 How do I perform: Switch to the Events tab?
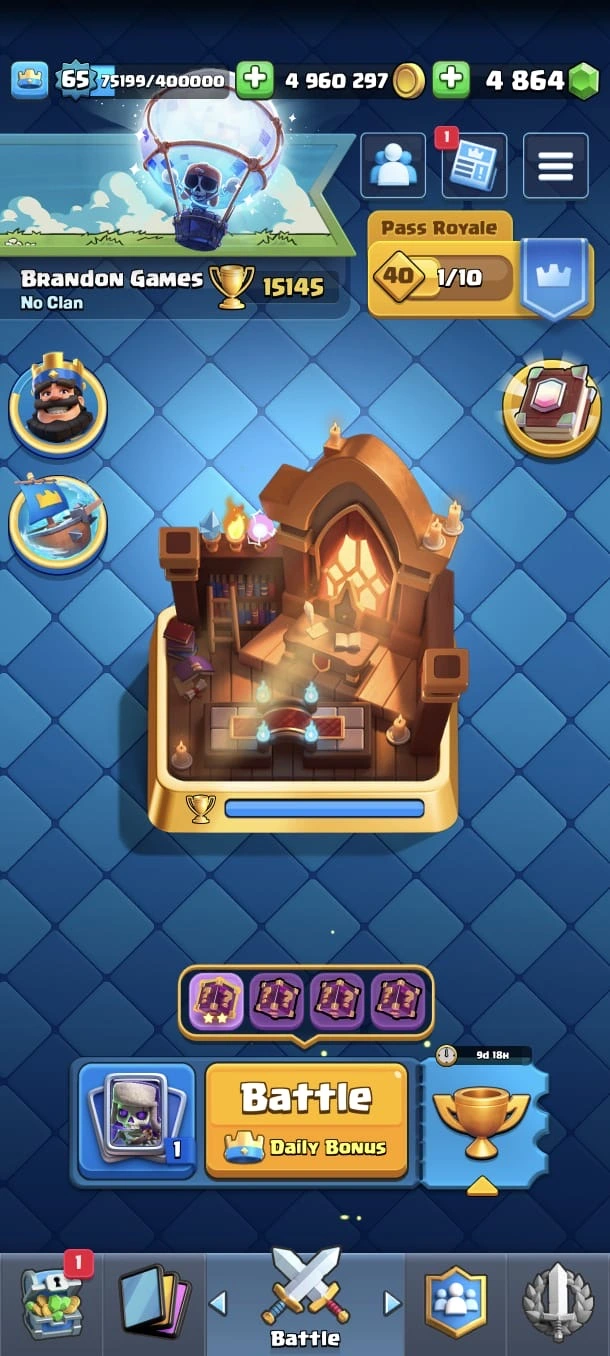558,1300
